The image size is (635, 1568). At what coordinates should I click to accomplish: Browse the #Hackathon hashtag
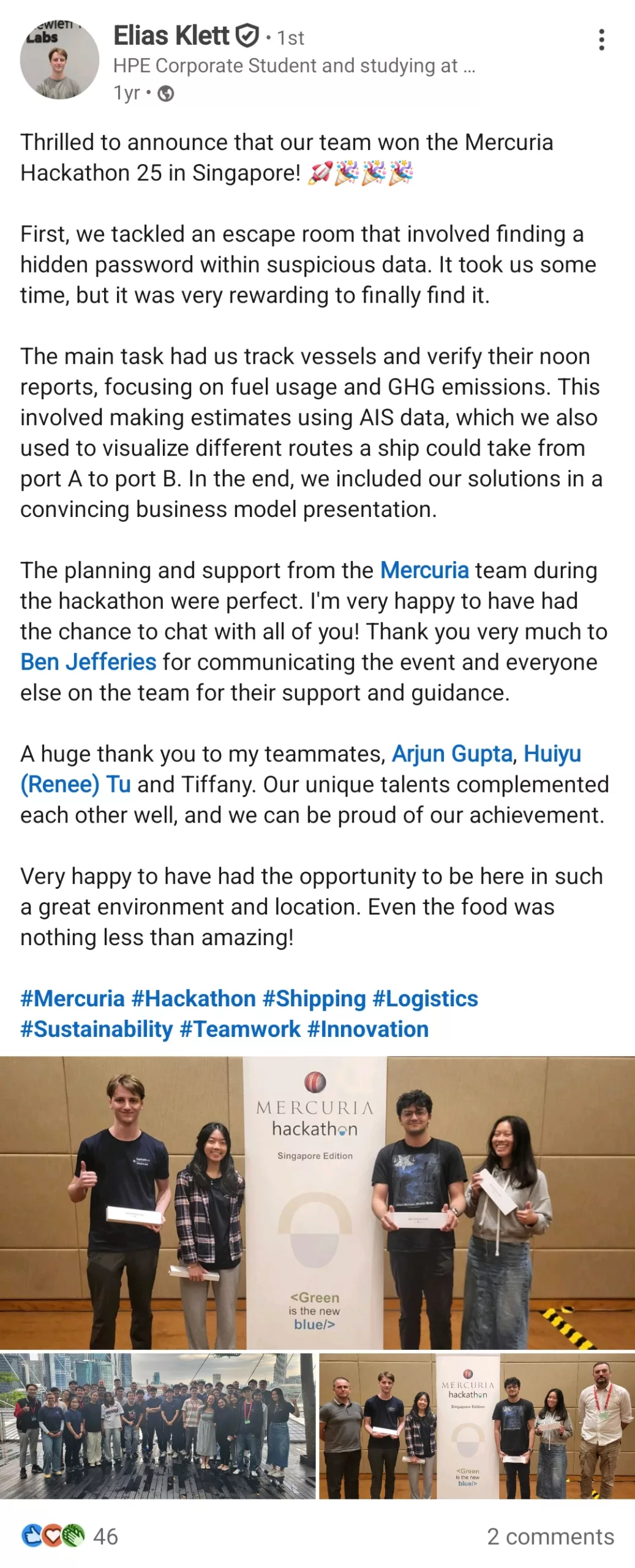pos(194,999)
